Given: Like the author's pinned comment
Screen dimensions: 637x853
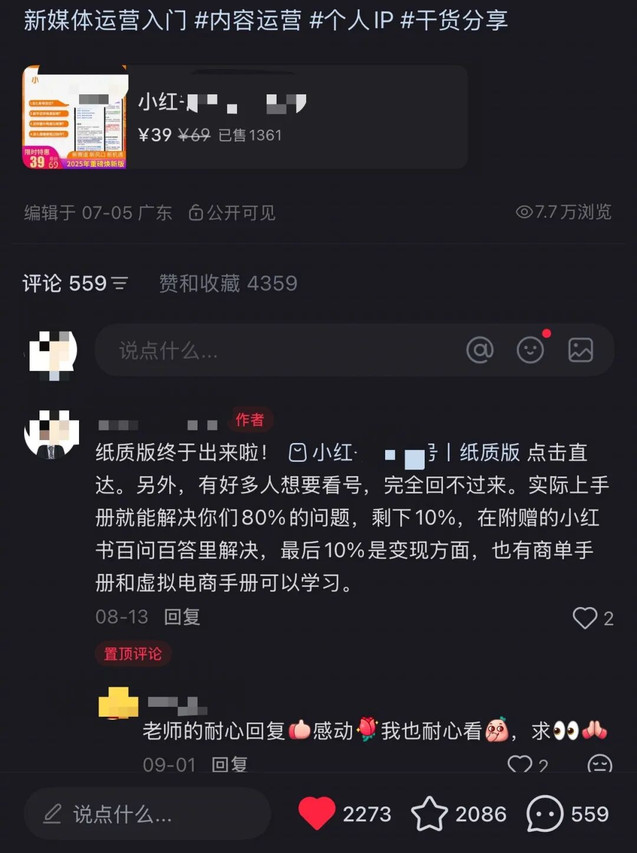Looking at the screenshot, I should [x=585, y=618].
